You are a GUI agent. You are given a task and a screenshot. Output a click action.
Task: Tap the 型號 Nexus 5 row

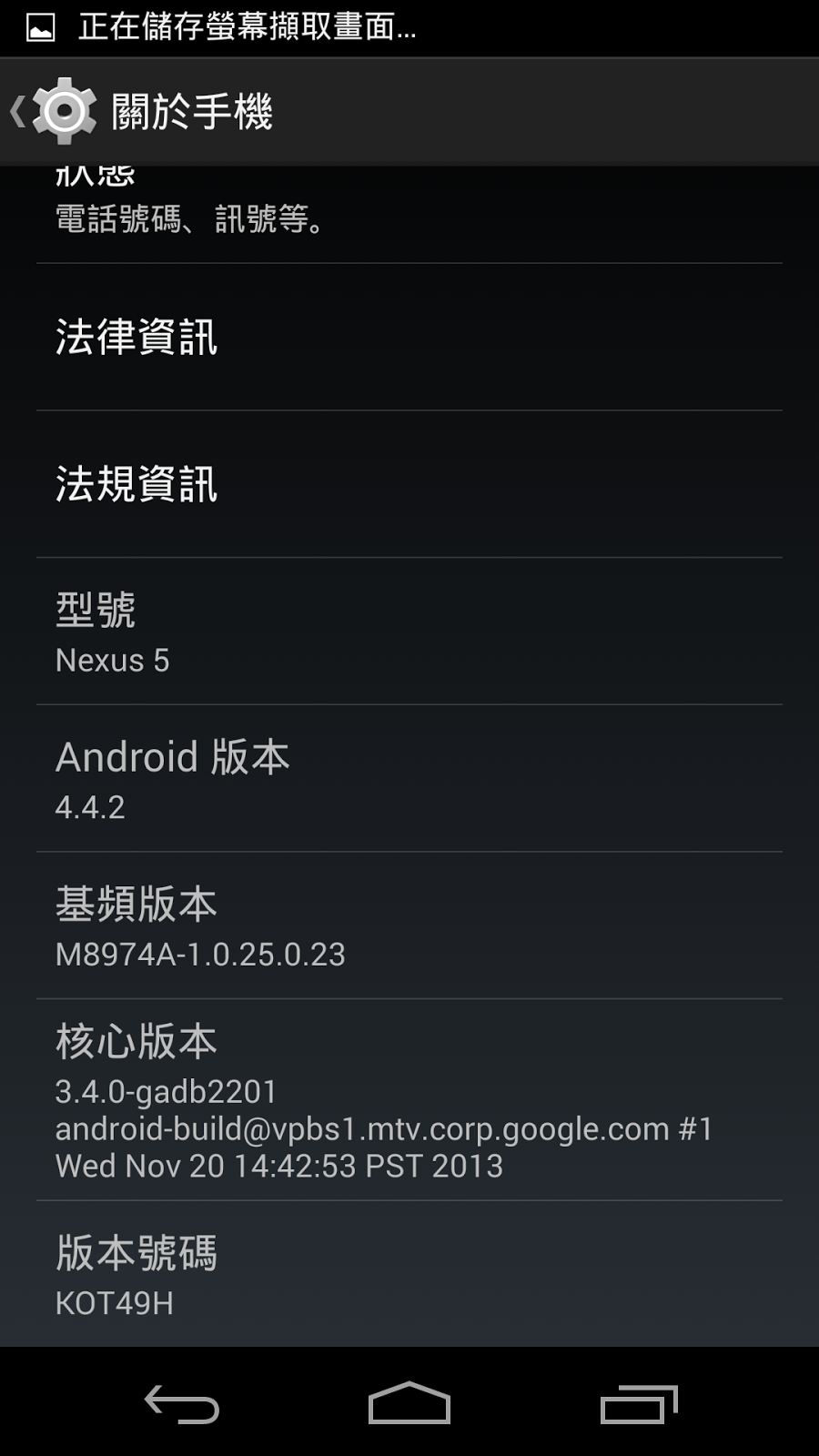(x=409, y=632)
